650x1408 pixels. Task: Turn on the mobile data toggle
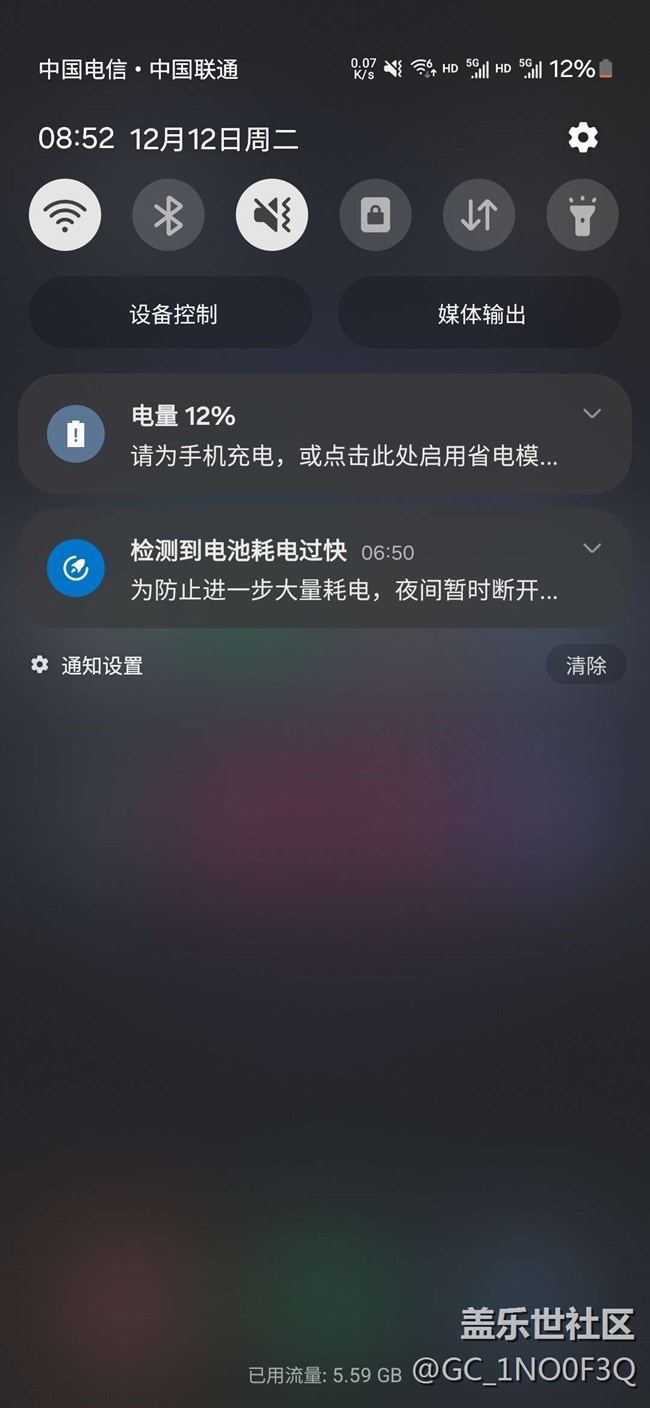click(x=479, y=214)
